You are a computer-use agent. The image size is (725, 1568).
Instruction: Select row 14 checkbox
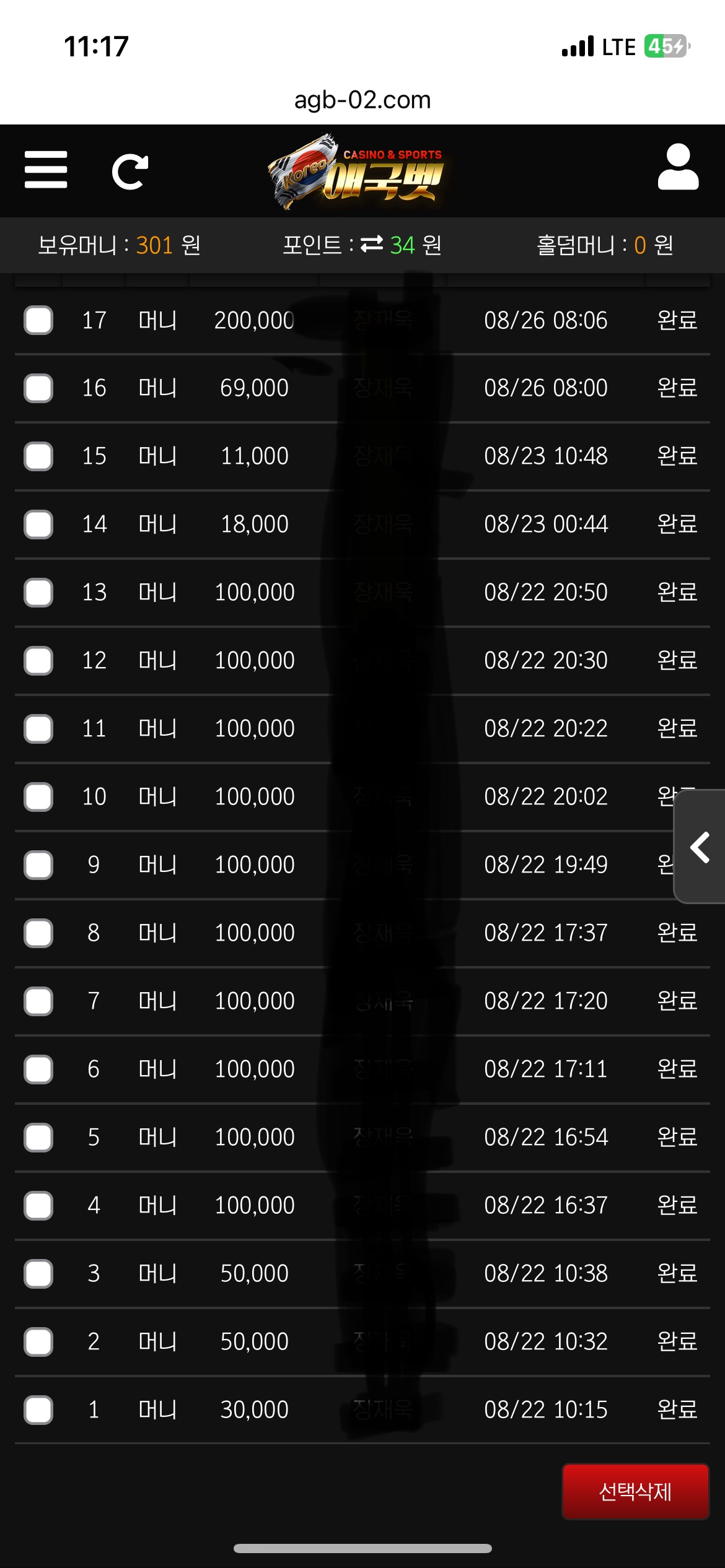pyautogui.click(x=38, y=525)
